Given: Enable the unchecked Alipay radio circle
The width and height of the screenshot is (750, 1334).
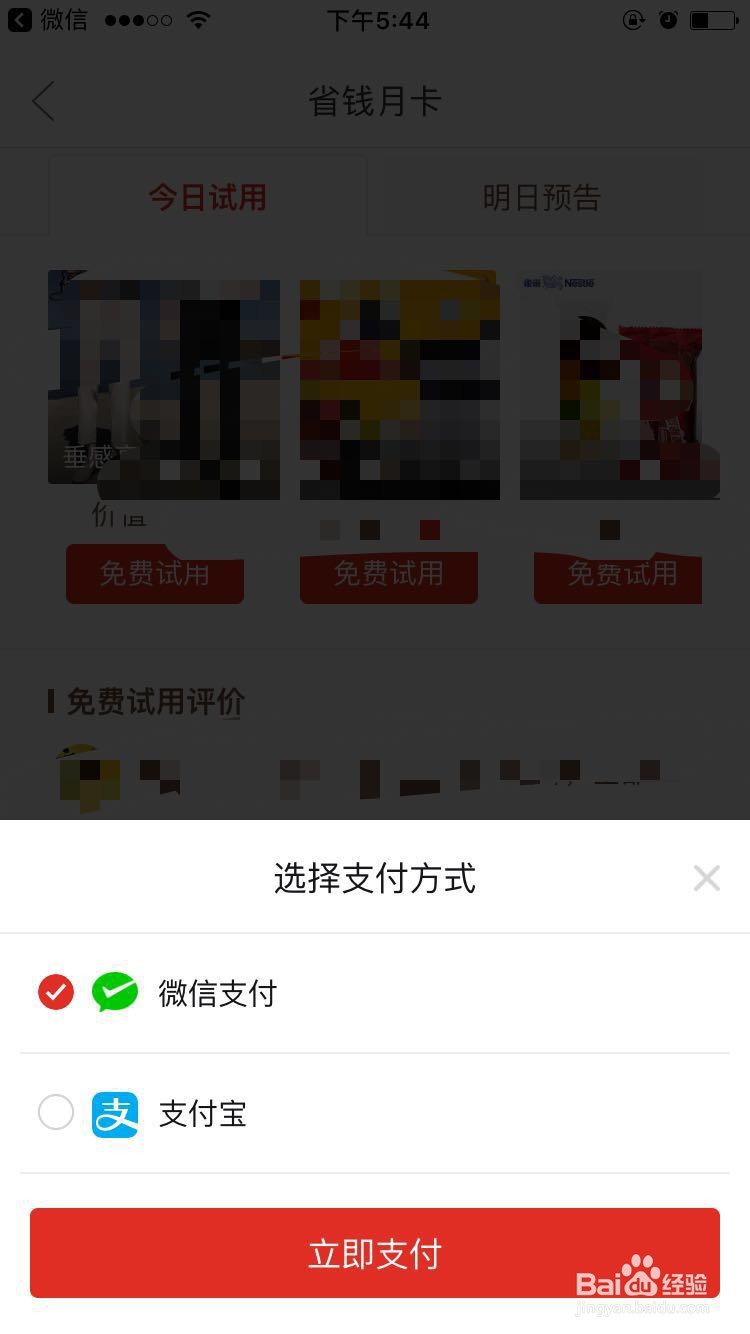Looking at the screenshot, I should (56, 1112).
